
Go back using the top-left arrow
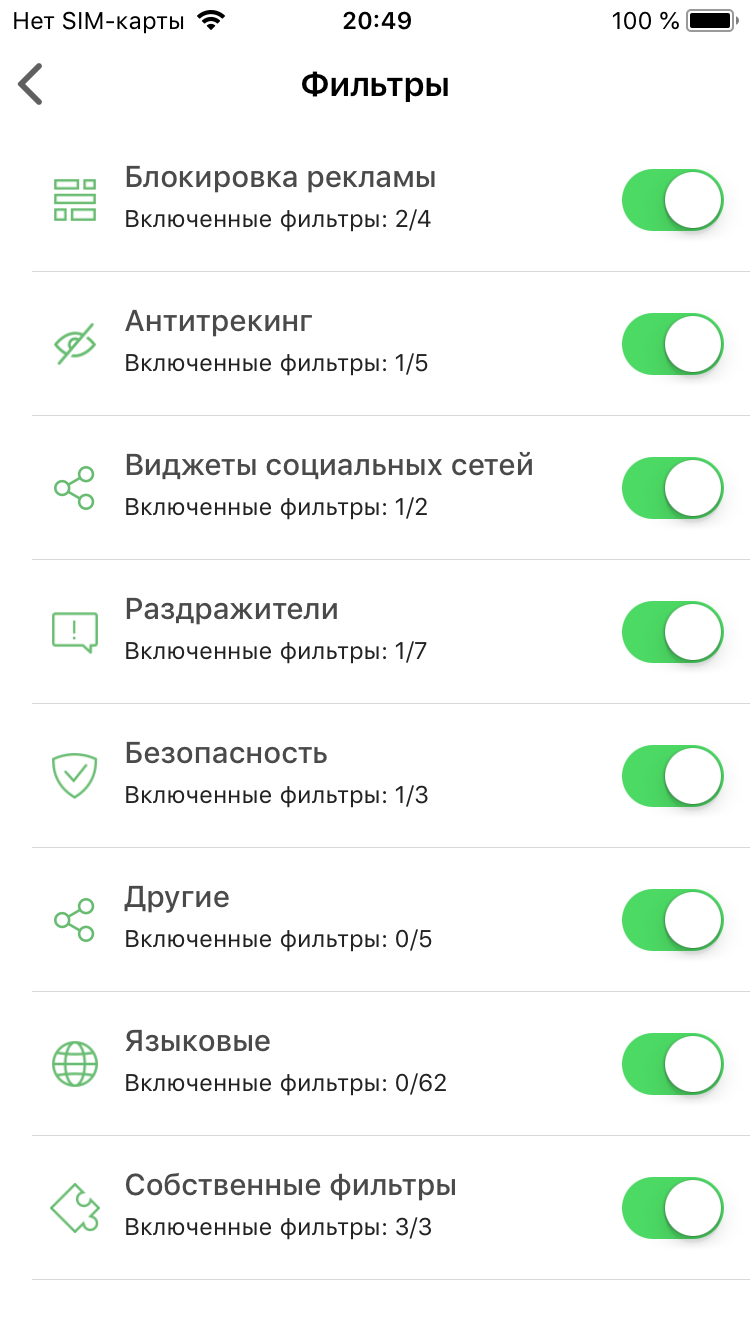[x=31, y=84]
